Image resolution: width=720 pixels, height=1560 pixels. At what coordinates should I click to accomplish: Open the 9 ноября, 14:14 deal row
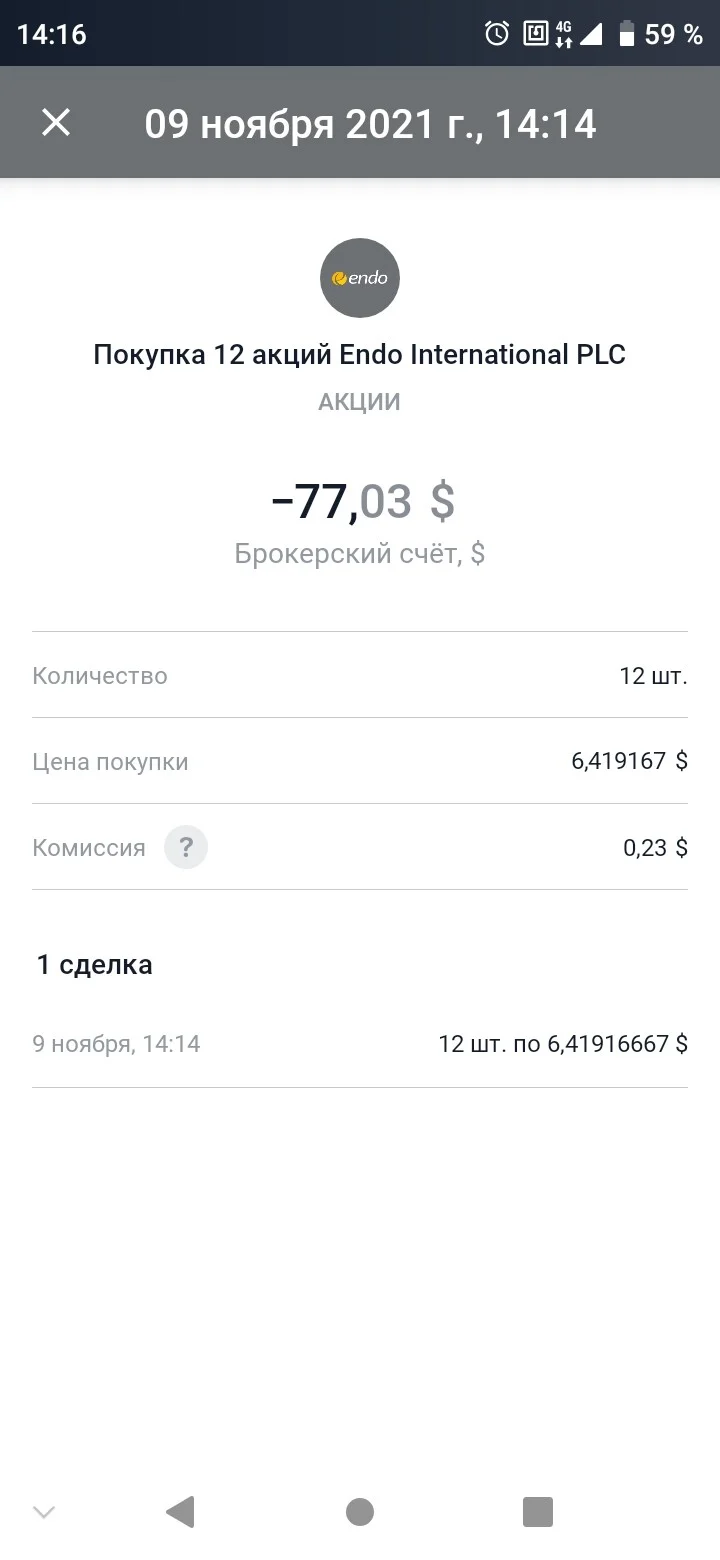[x=360, y=1044]
